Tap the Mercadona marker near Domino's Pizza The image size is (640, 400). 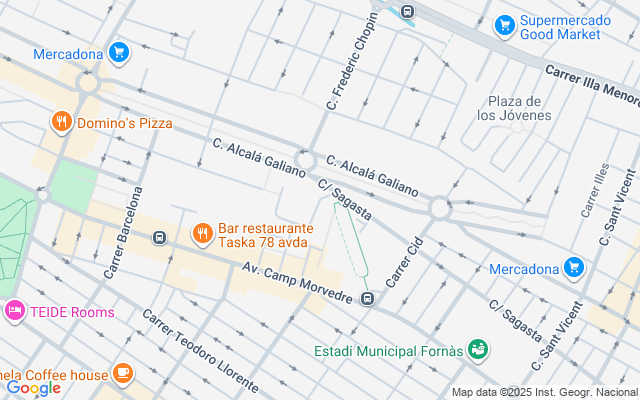tap(120, 52)
